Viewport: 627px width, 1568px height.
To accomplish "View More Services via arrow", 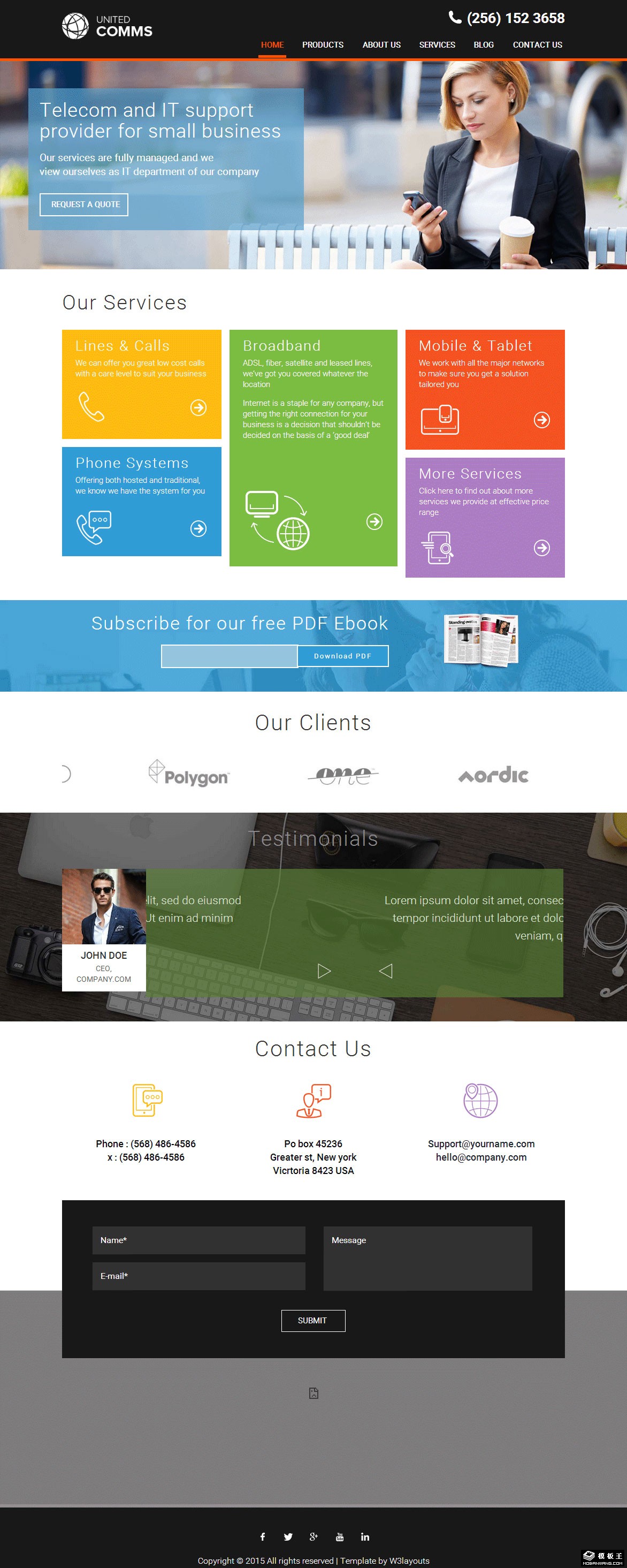I will point(541,547).
